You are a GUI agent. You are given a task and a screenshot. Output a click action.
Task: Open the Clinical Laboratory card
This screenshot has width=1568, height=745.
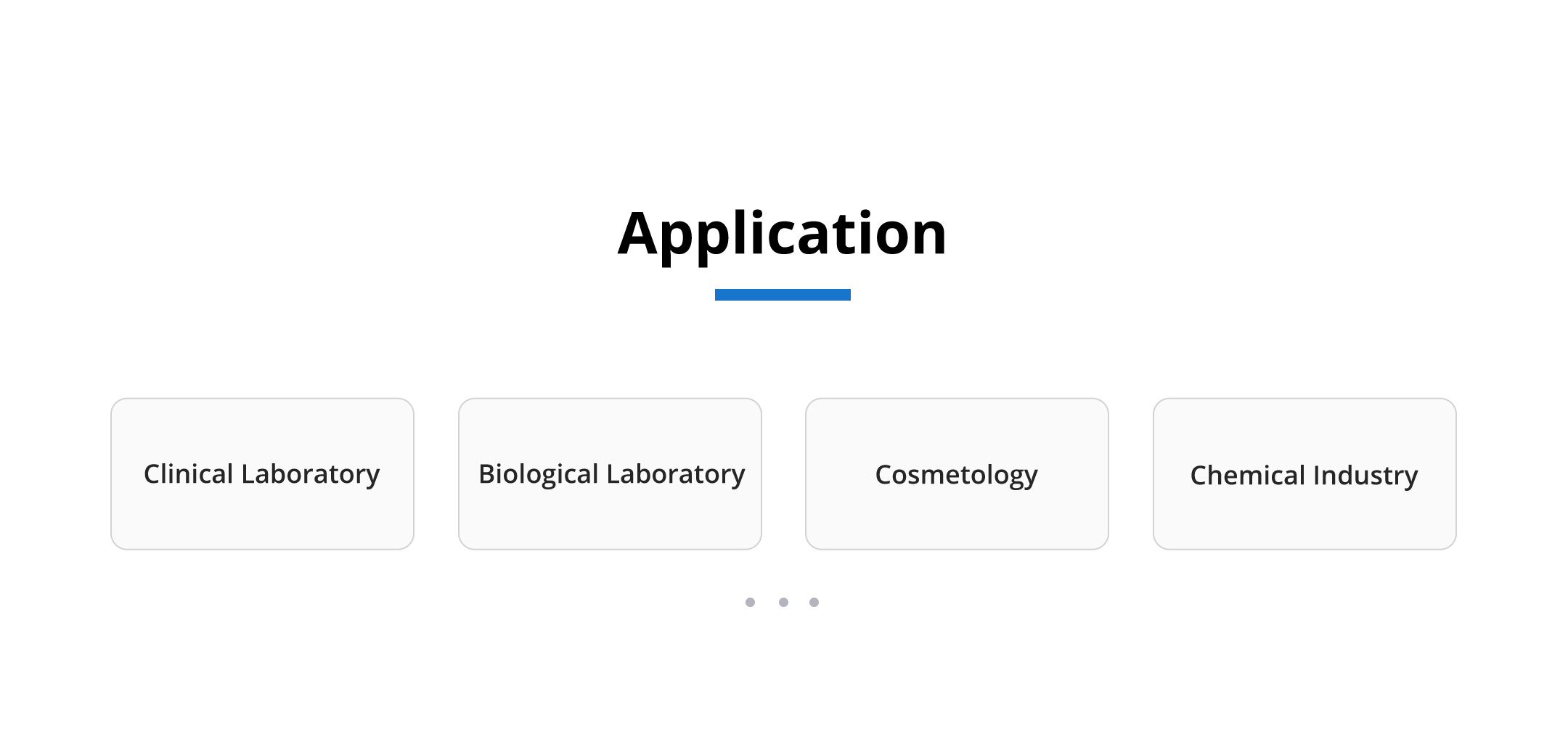(x=262, y=473)
